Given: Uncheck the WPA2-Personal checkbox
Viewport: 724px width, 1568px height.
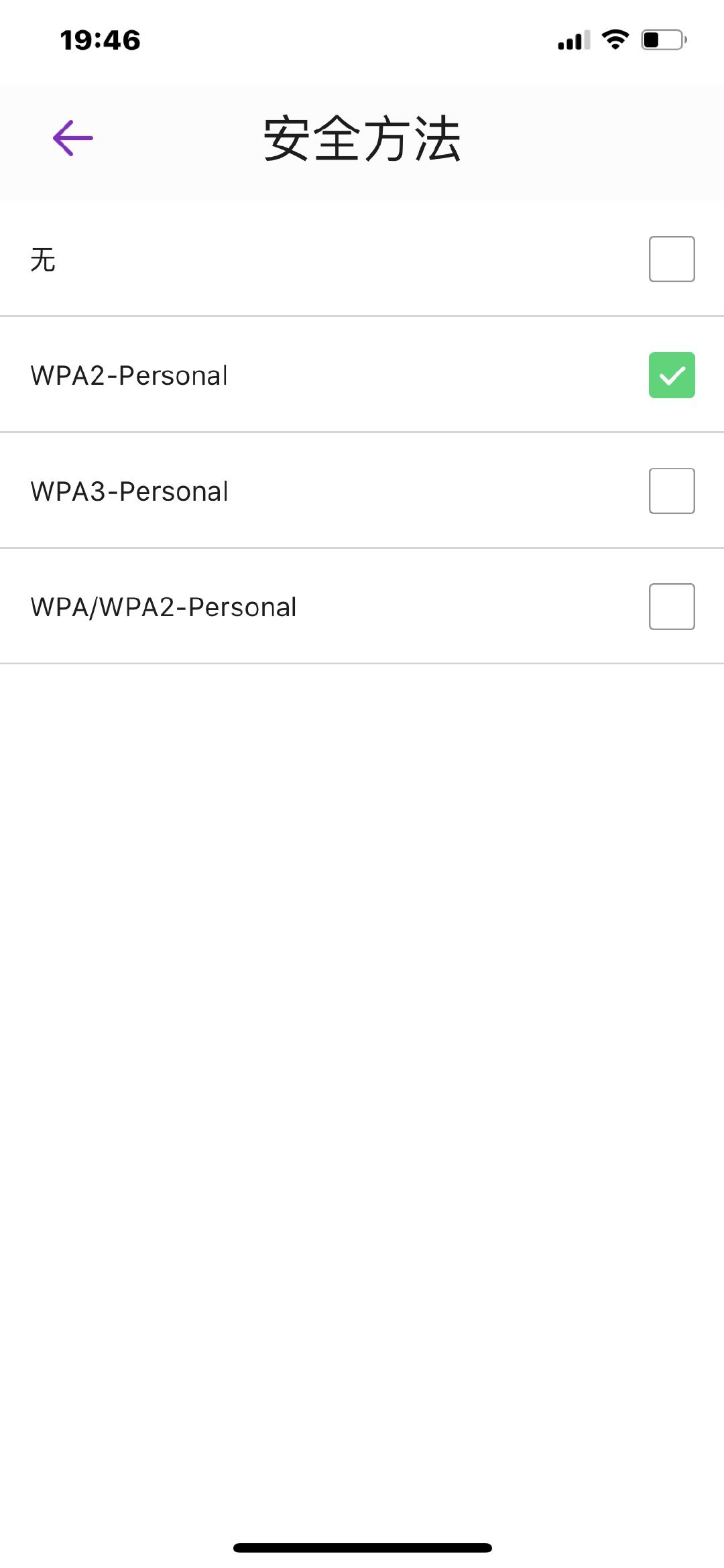Looking at the screenshot, I should pos(671,375).
